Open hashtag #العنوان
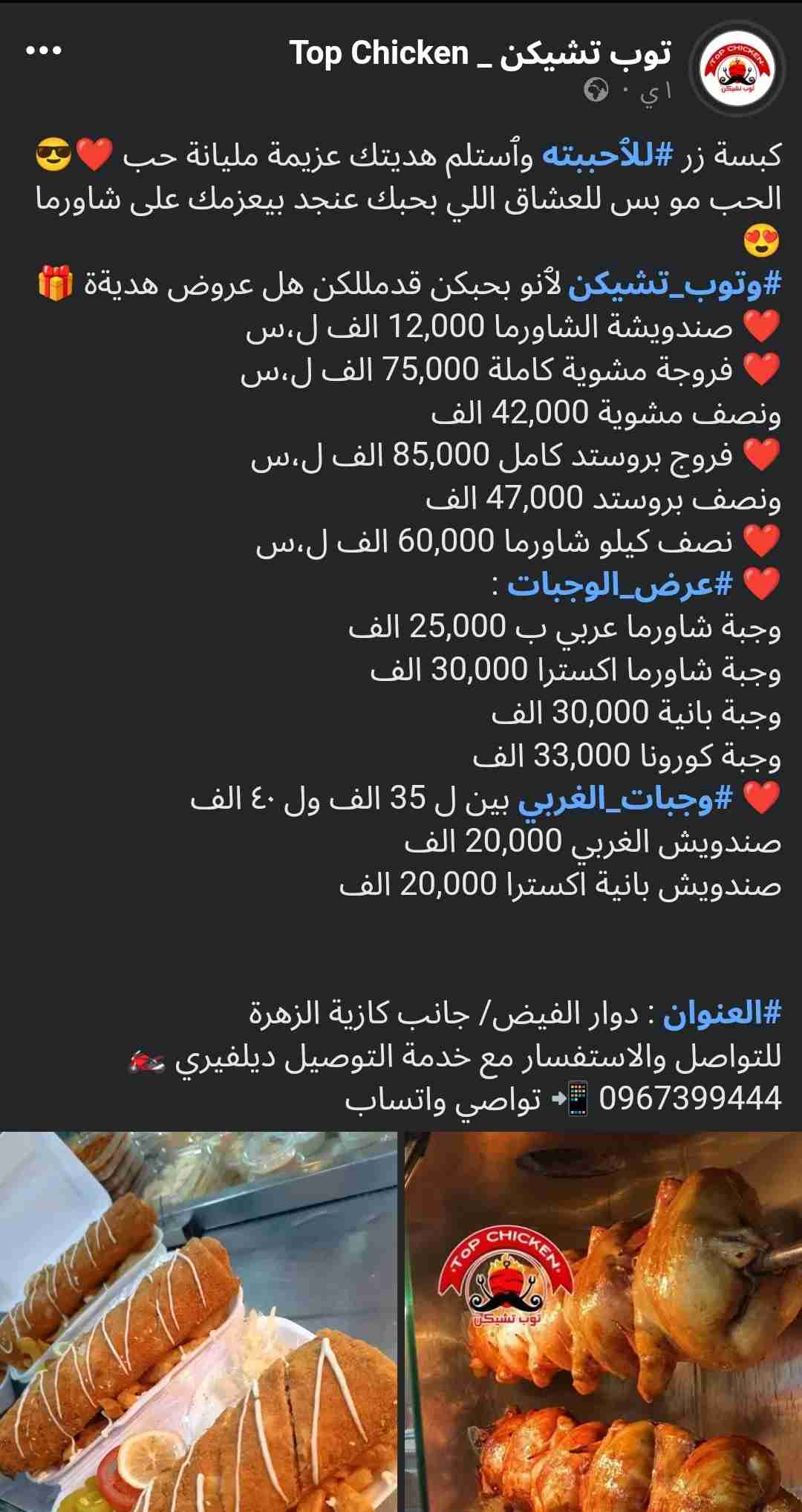Image resolution: width=802 pixels, height=1512 pixels. coord(722,1013)
